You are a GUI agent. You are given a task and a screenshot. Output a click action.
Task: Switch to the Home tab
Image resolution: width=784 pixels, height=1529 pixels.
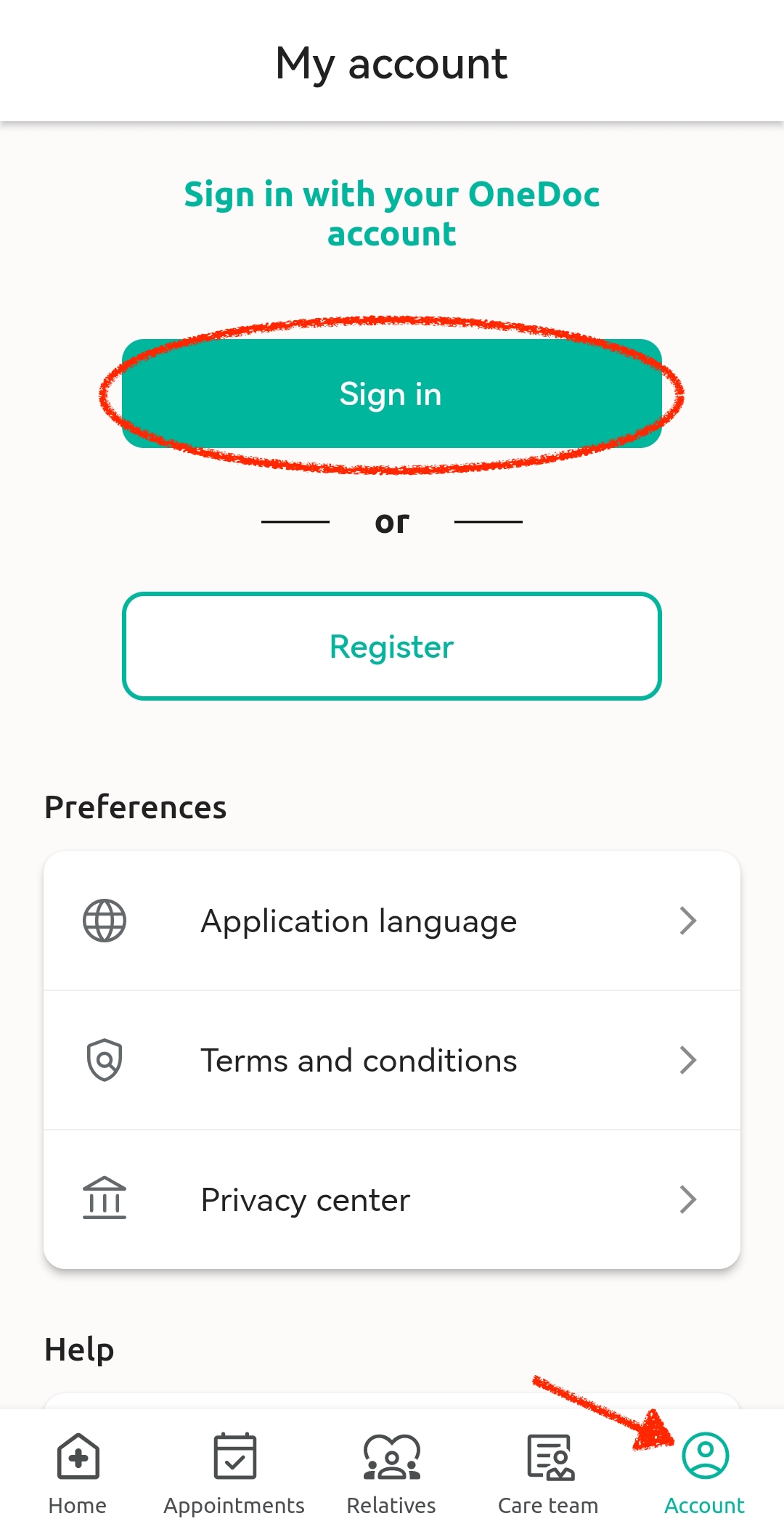pos(78,1474)
